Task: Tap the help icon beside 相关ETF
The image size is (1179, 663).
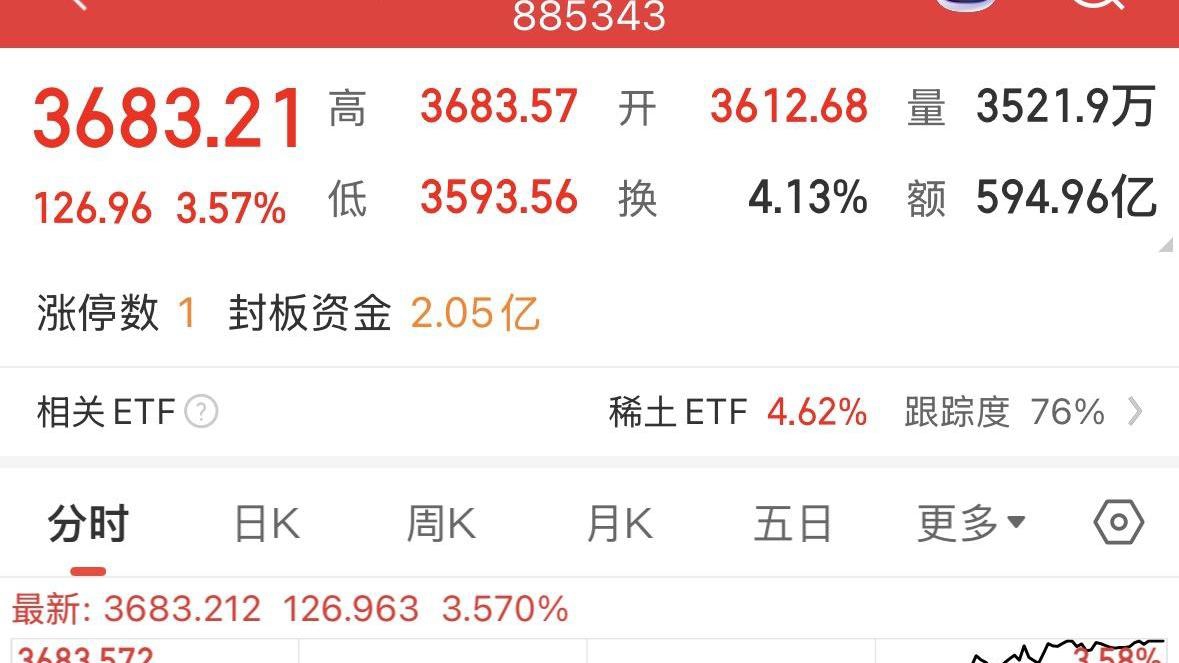Action: pyautogui.click(x=202, y=411)
